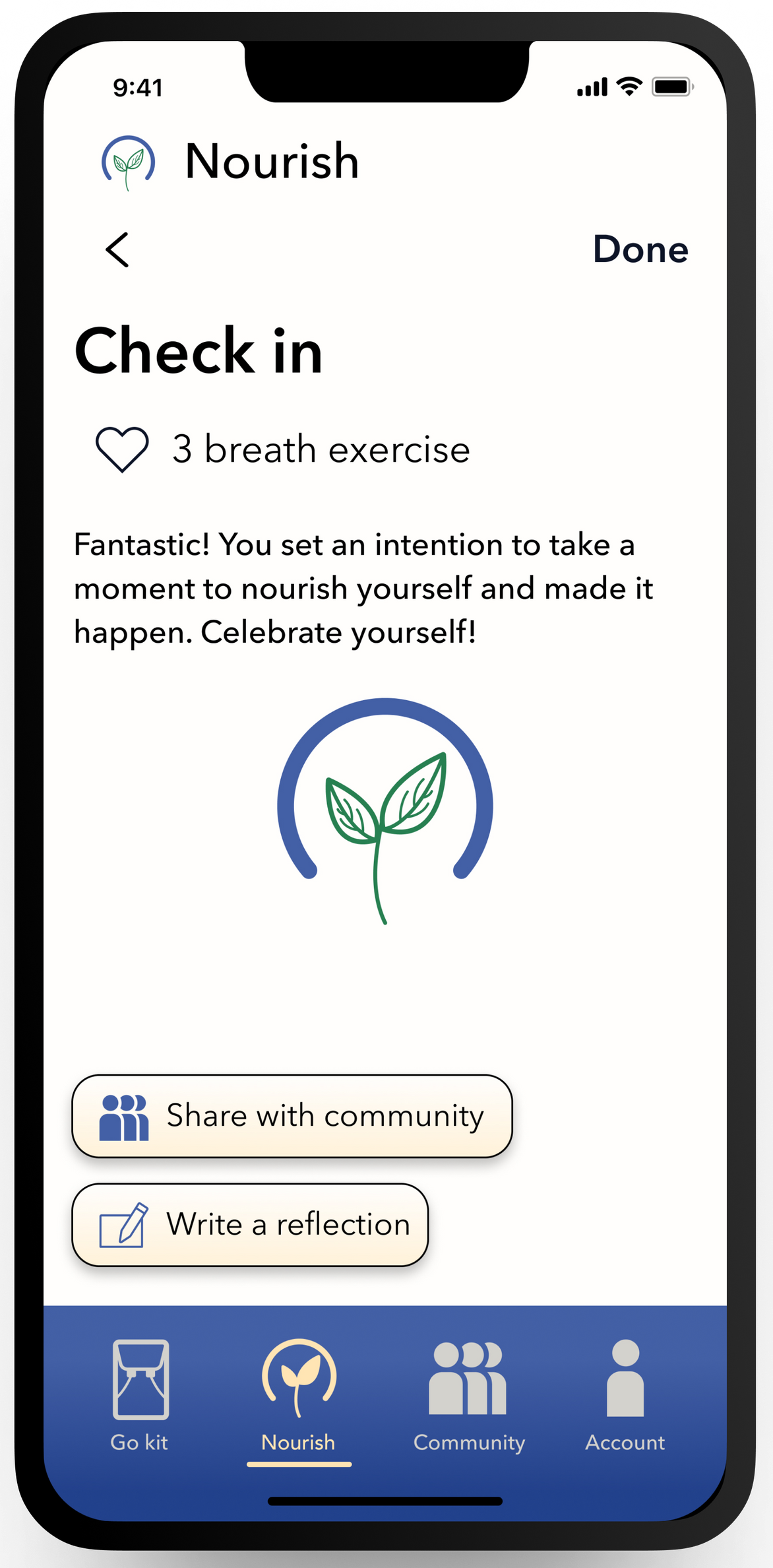773x1568 pixels.
Task: Write a reflection
Action: tap(250, 1225)
